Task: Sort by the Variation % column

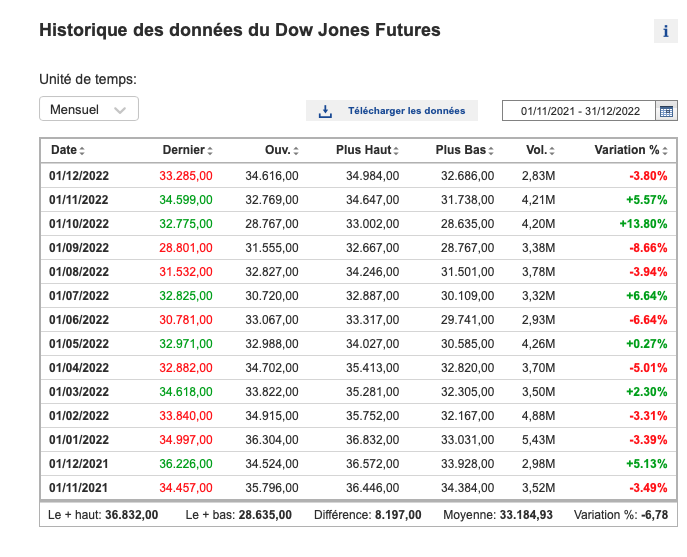Action: 630,150
